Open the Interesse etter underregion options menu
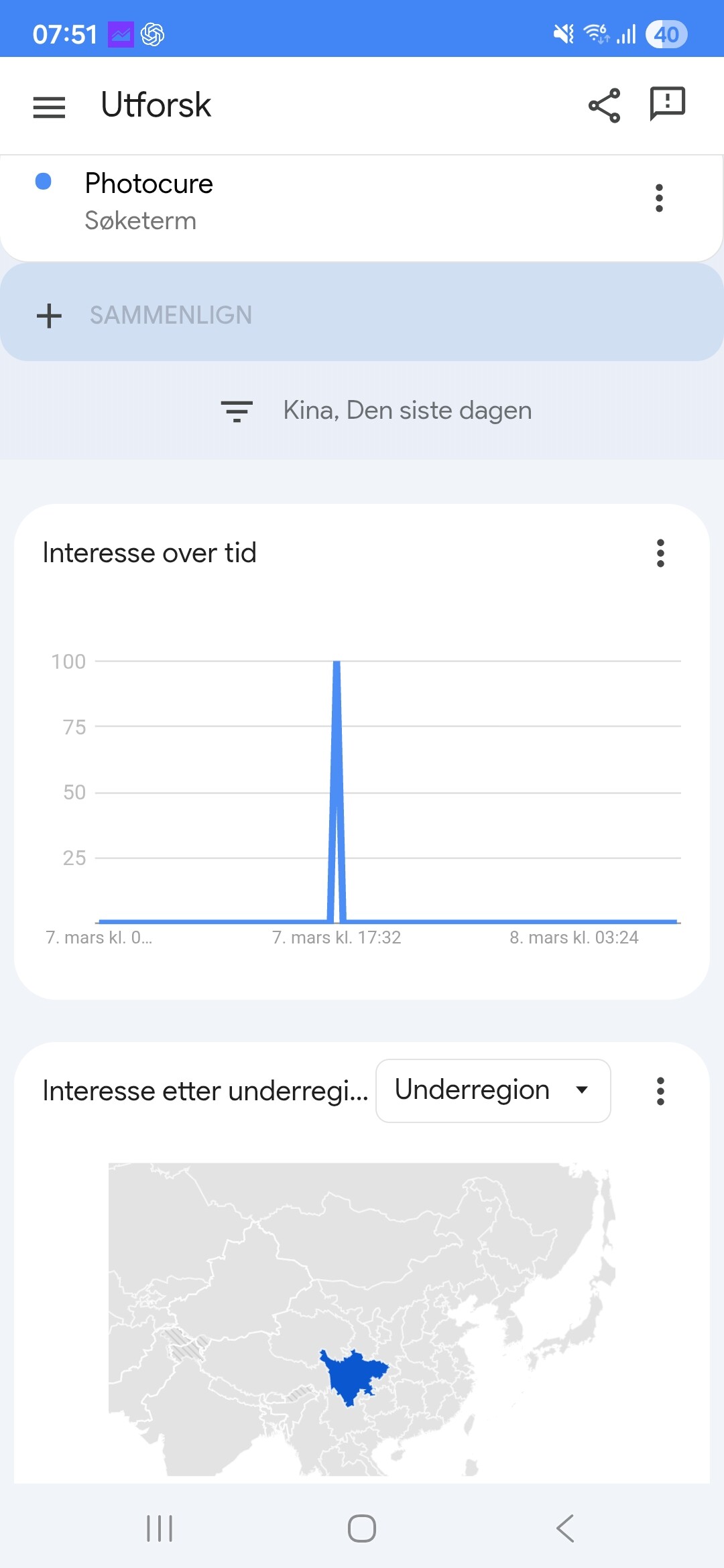 click(x=660, y=1091)
